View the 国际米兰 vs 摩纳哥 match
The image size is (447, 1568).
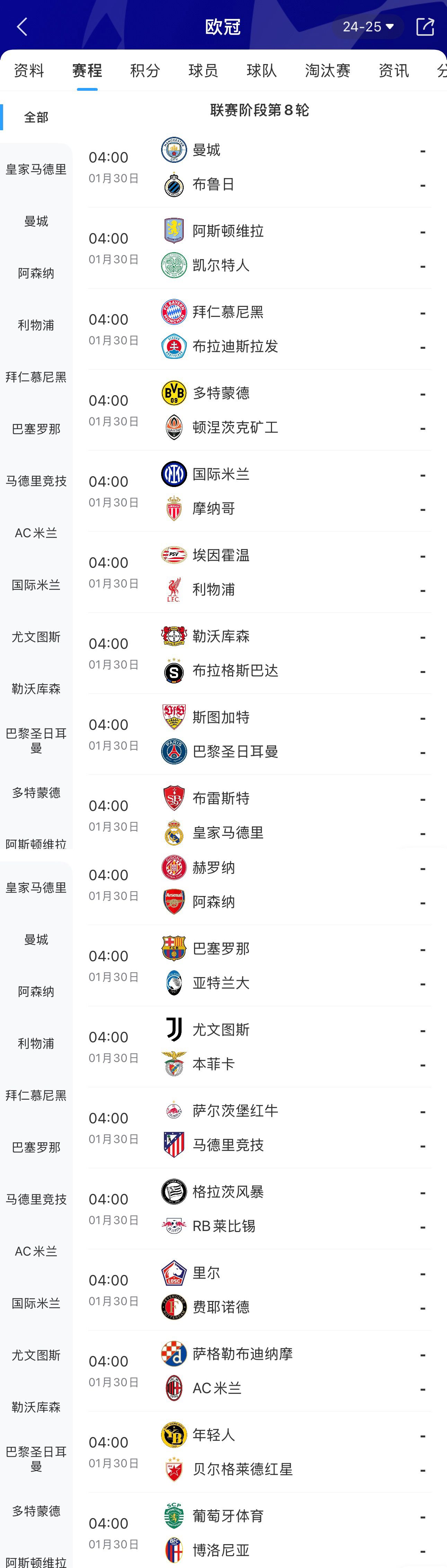[259, 490]
